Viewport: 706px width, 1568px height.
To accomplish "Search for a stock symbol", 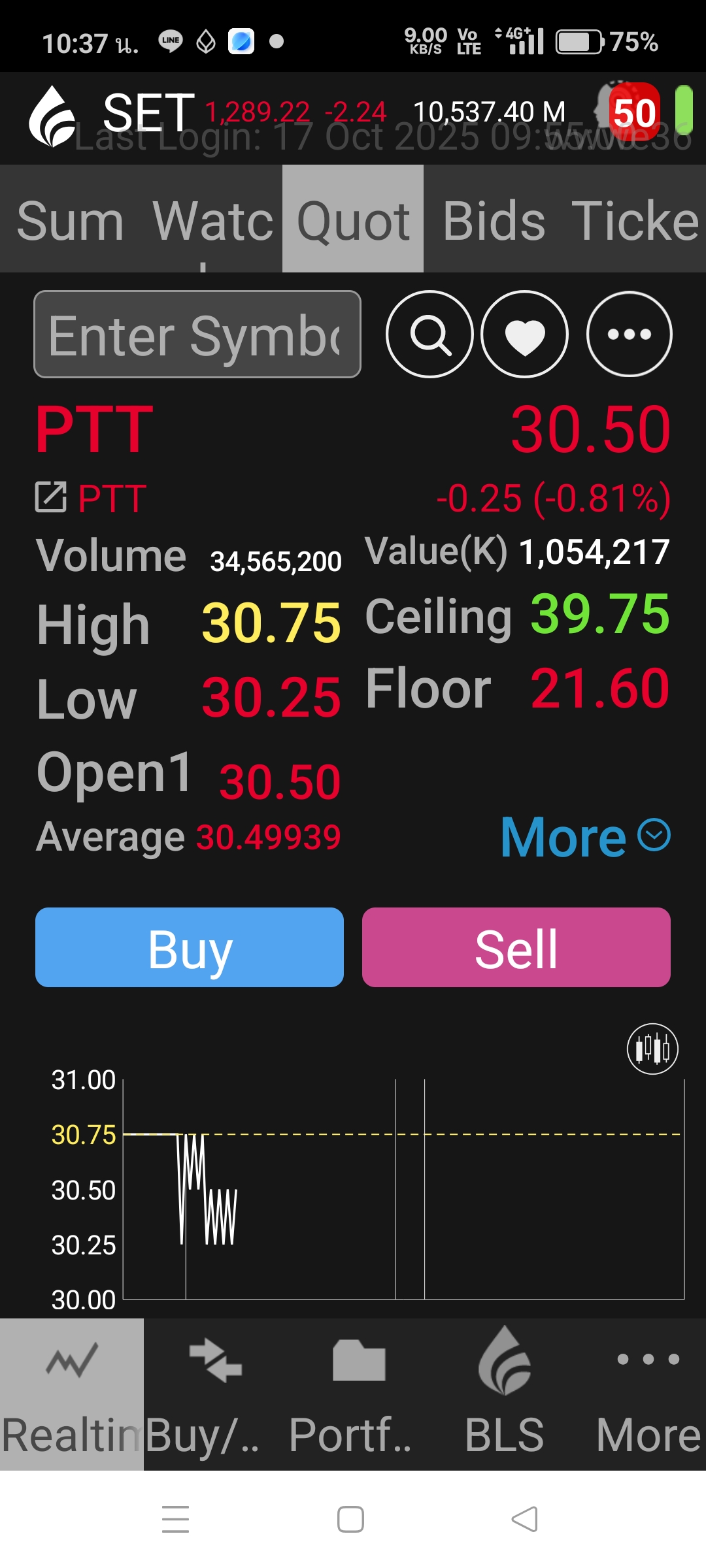I will [429, 335].
